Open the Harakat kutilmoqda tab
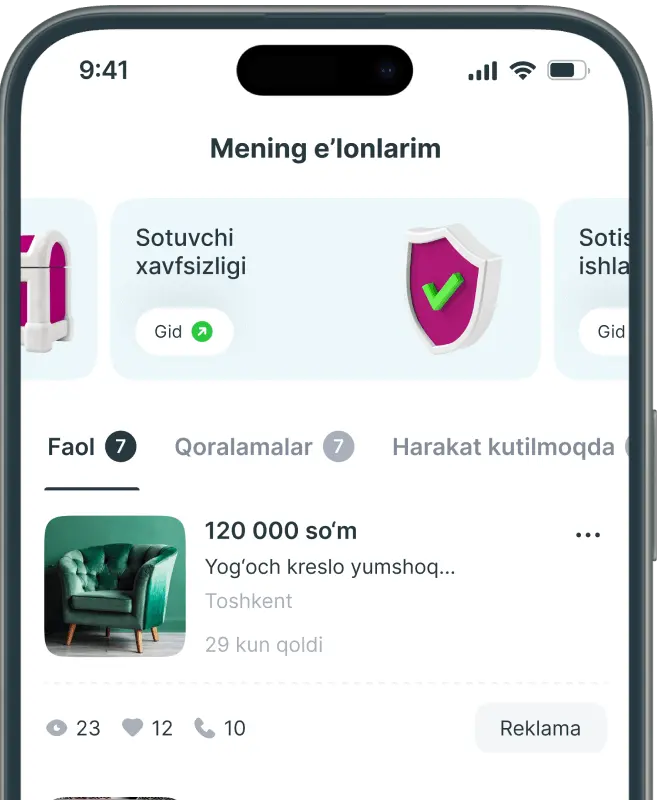 click(x=503, y=447)
